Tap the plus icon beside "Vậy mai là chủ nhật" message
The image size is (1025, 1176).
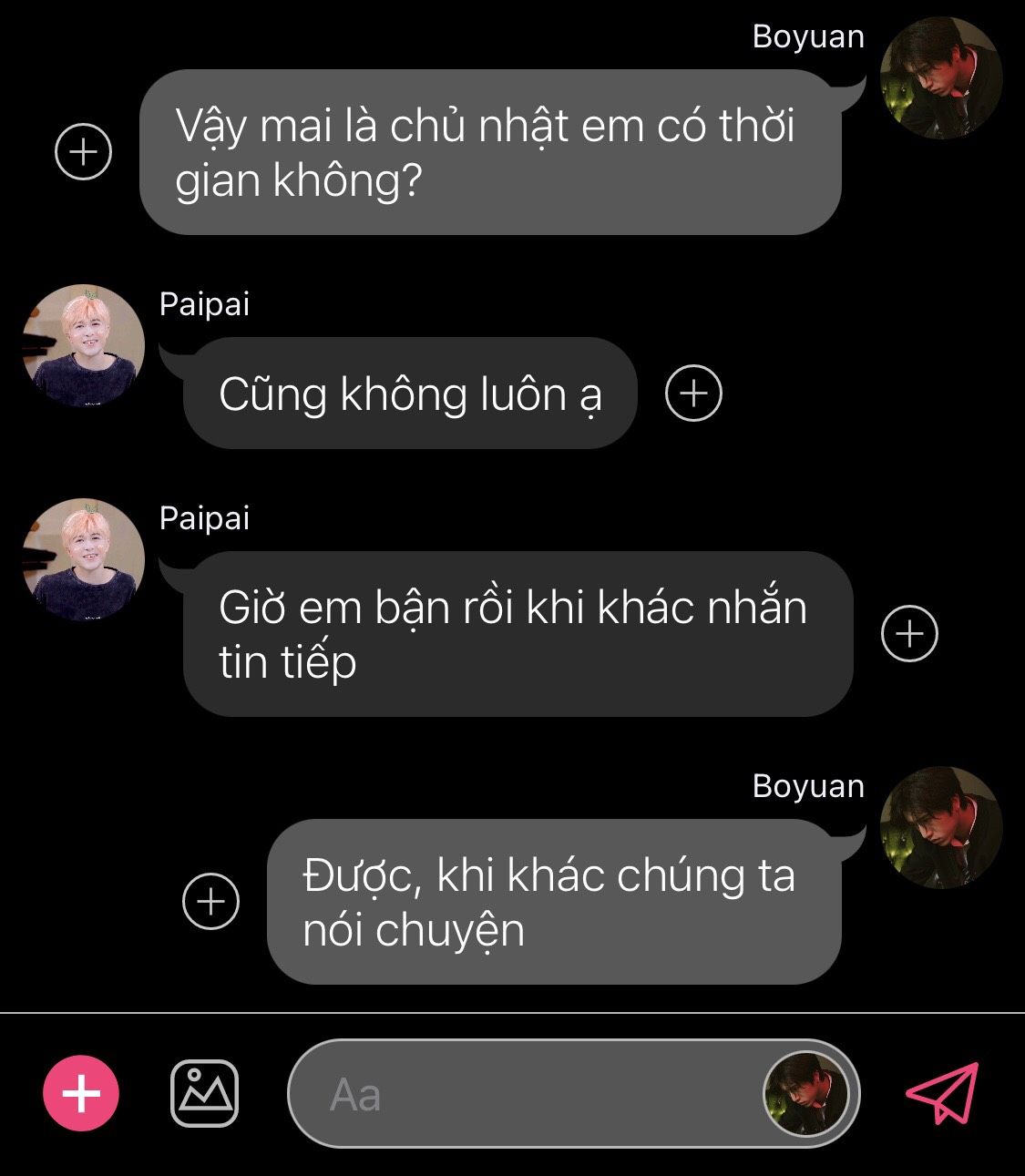tap(84, 151)
